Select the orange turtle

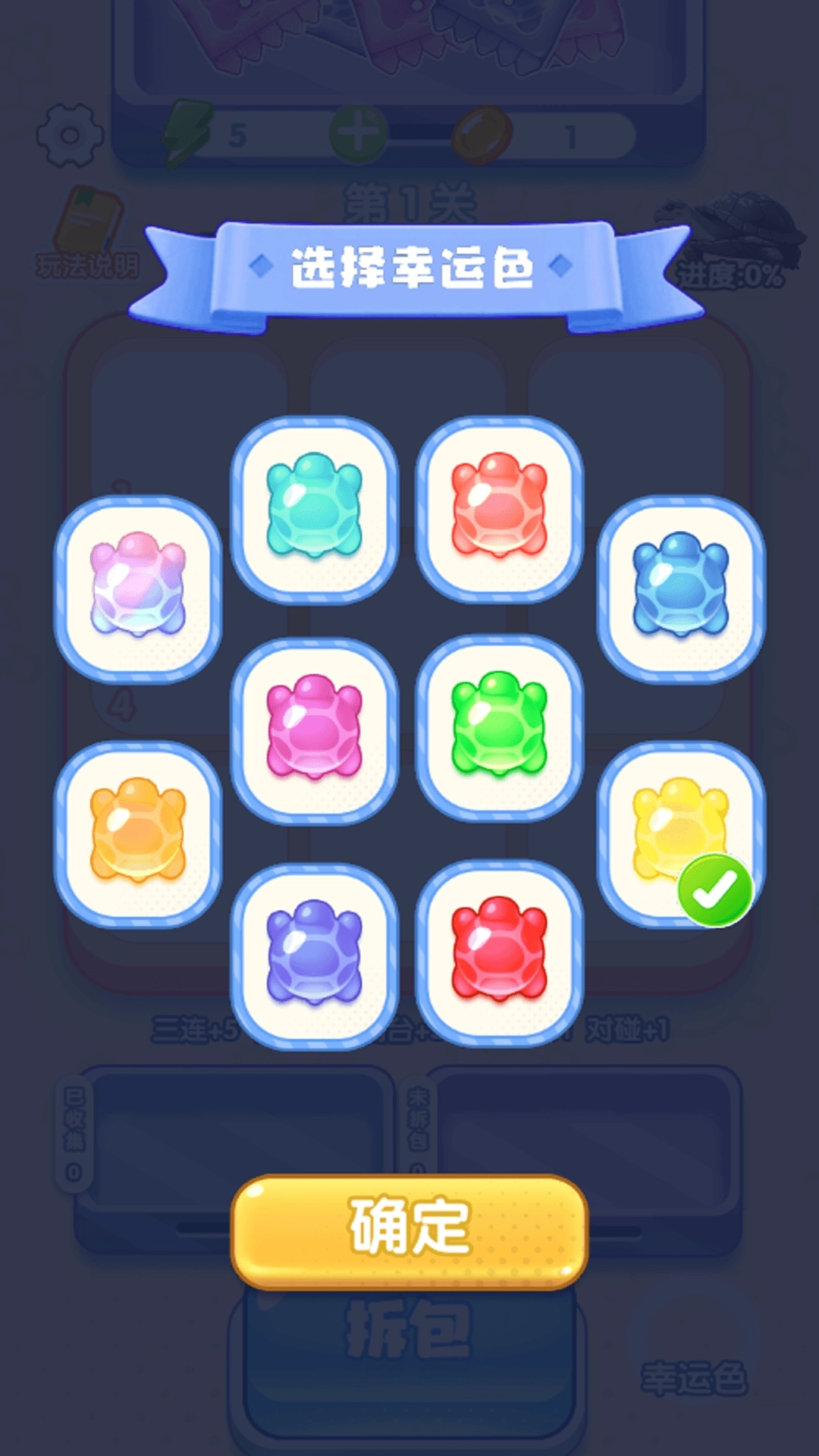click(138, 833)
